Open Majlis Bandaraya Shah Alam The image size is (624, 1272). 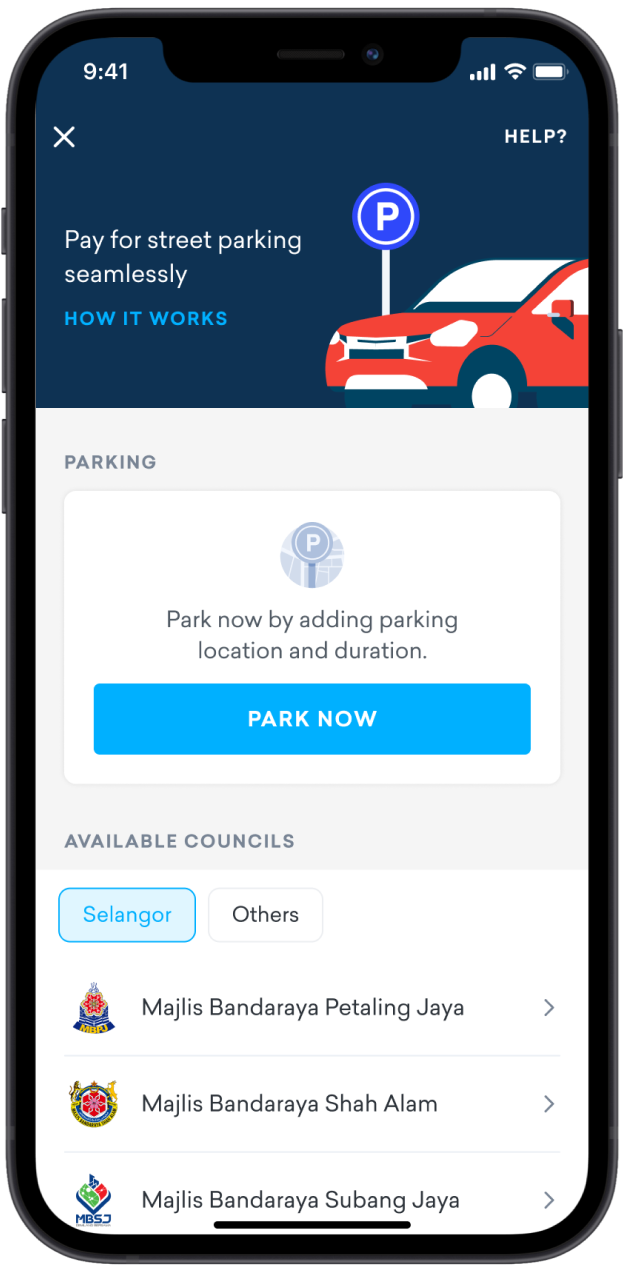point(312,1104)
